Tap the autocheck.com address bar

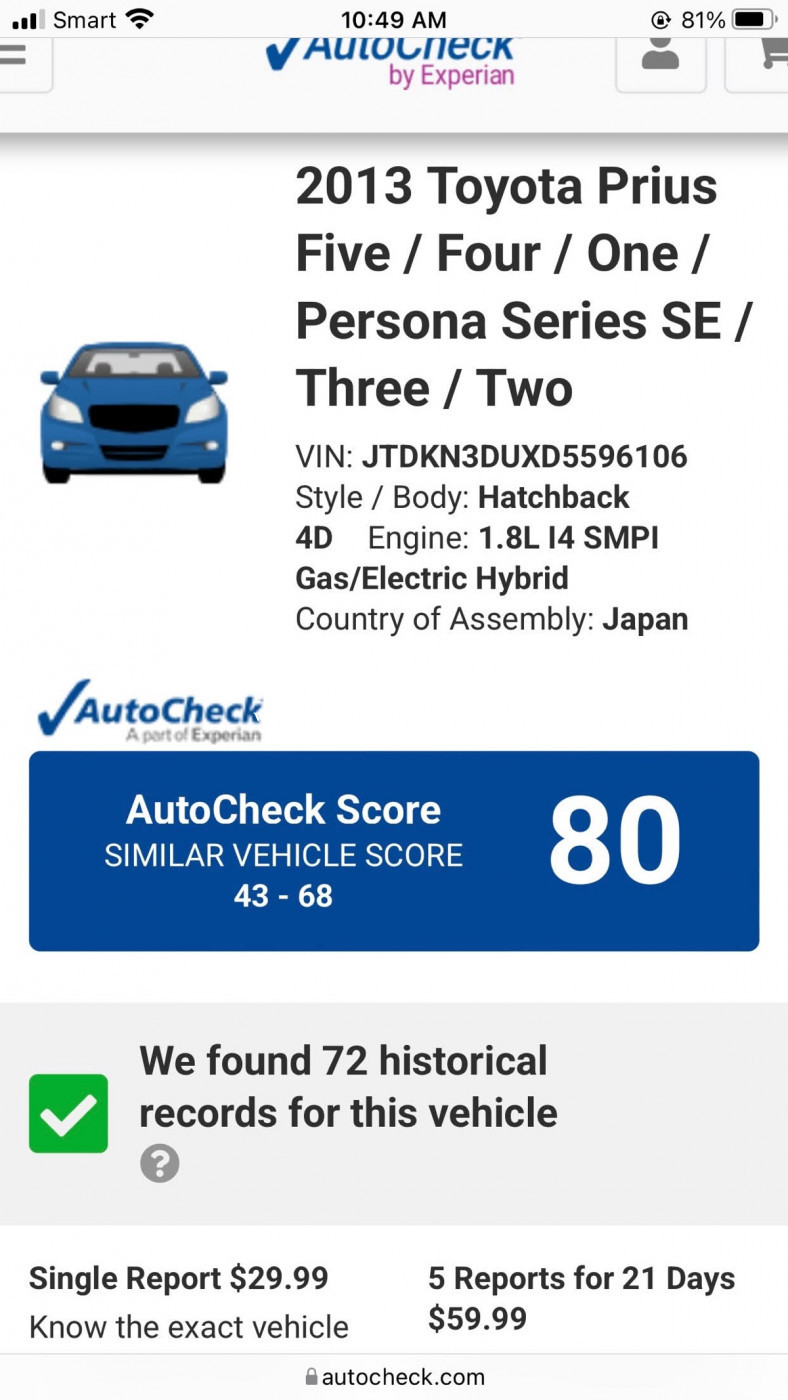394,1377
